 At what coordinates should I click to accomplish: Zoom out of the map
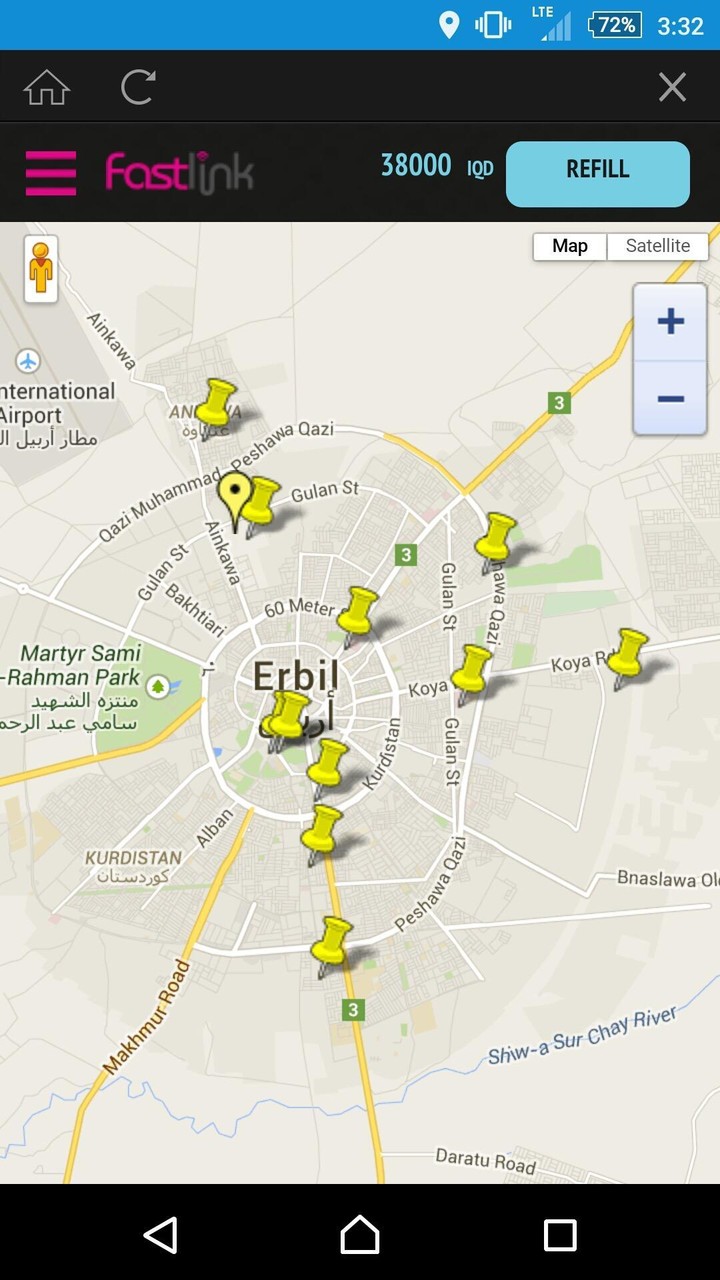pos(670,398)
